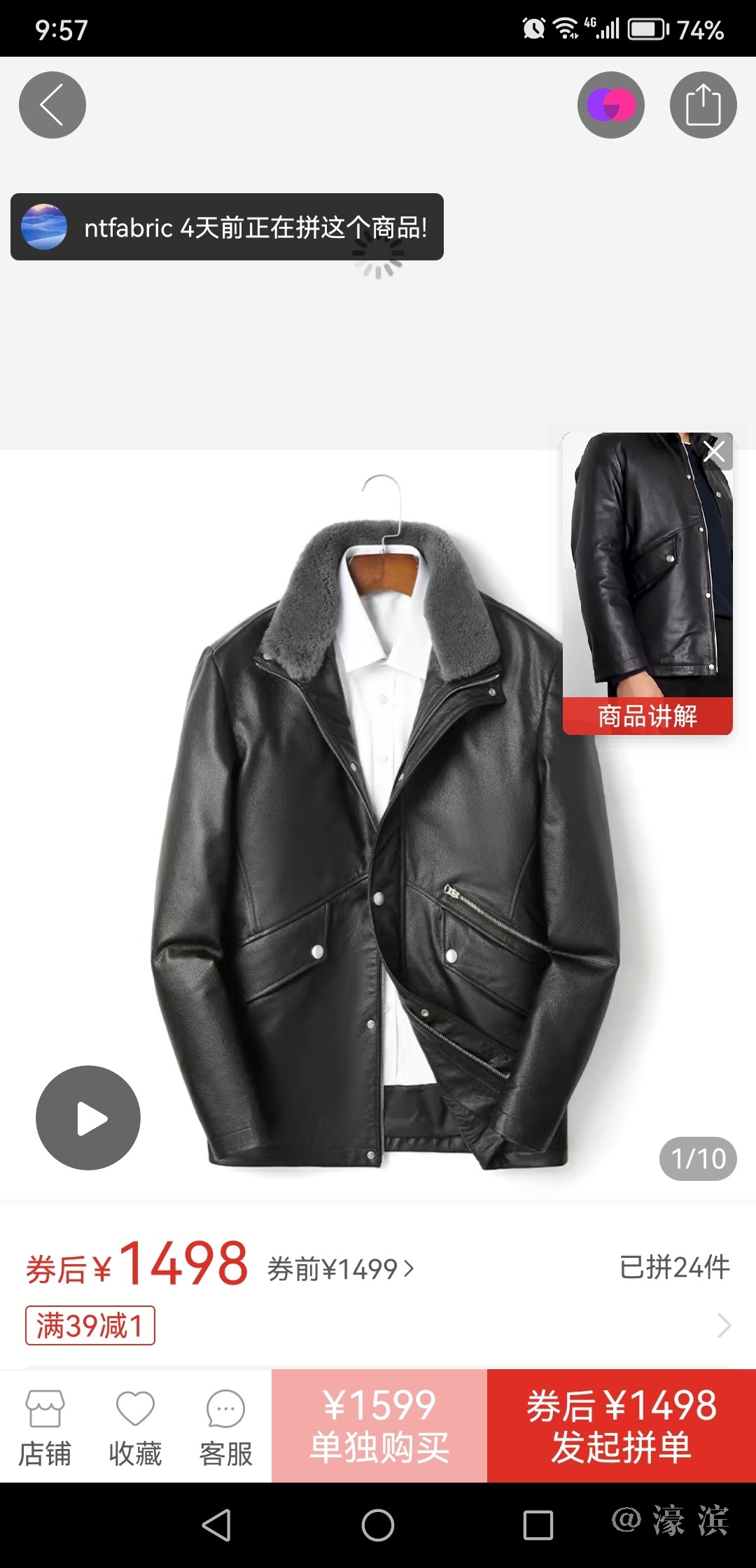The image size is (756, 1568).
Task: Open the 商品讲解 product explanation video
Action: [x=647, y=595]
